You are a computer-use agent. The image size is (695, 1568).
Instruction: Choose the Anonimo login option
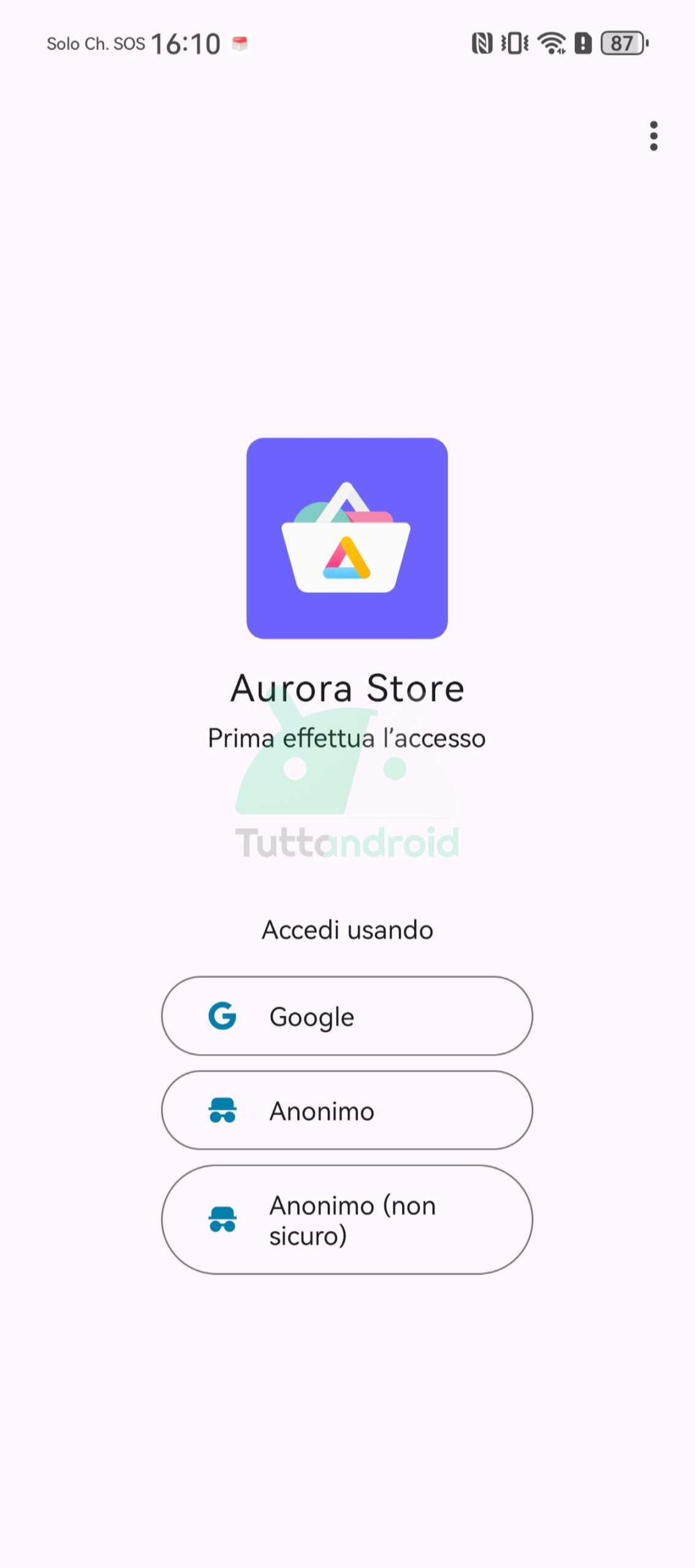pos(347,1110)
